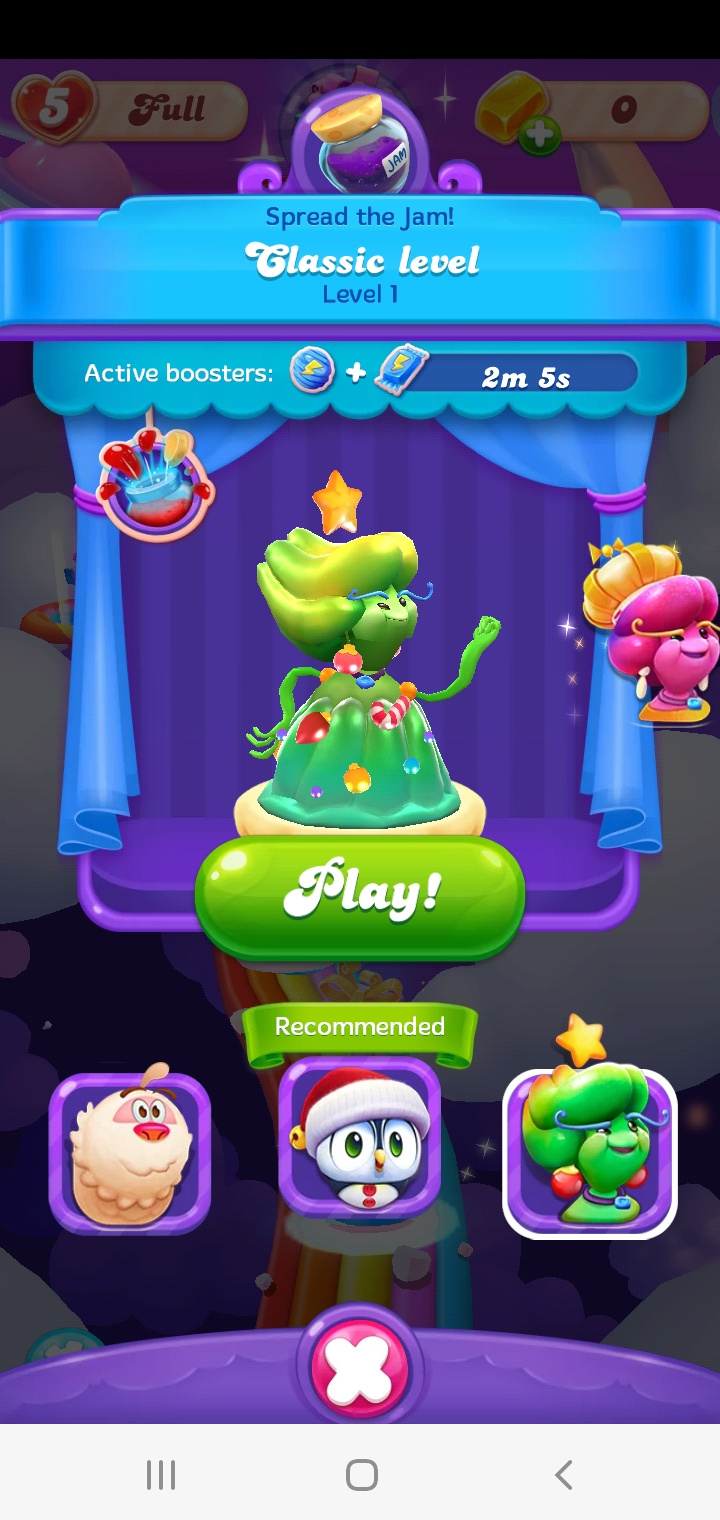The width and height of the screenshot is (720, 1520).
Task: Select the green broccoli-haired character
Action: pos(590,1152)
